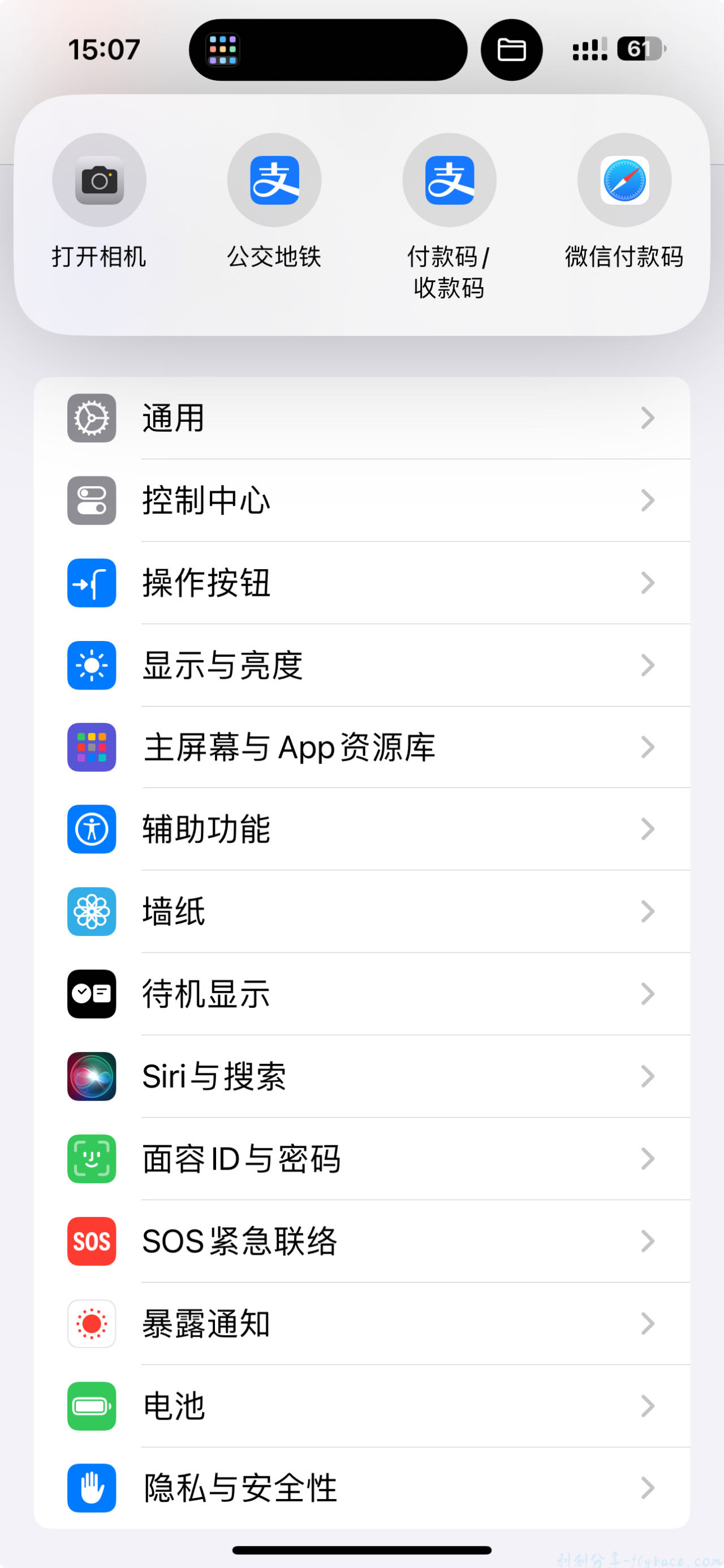Enter 辅助功能 accessibility settings
Viewport: 724px width, 1568px height.
[361, 829]
